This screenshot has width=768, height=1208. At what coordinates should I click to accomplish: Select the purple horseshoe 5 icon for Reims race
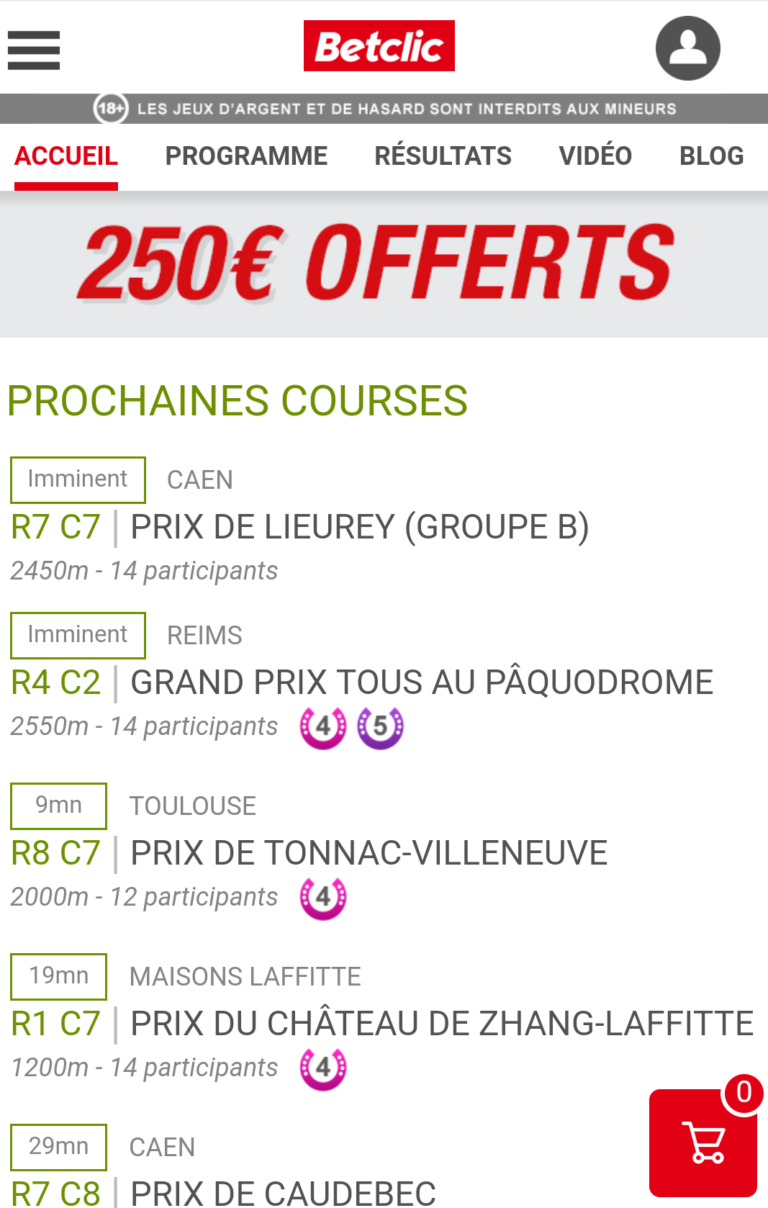tap(380, 726)
